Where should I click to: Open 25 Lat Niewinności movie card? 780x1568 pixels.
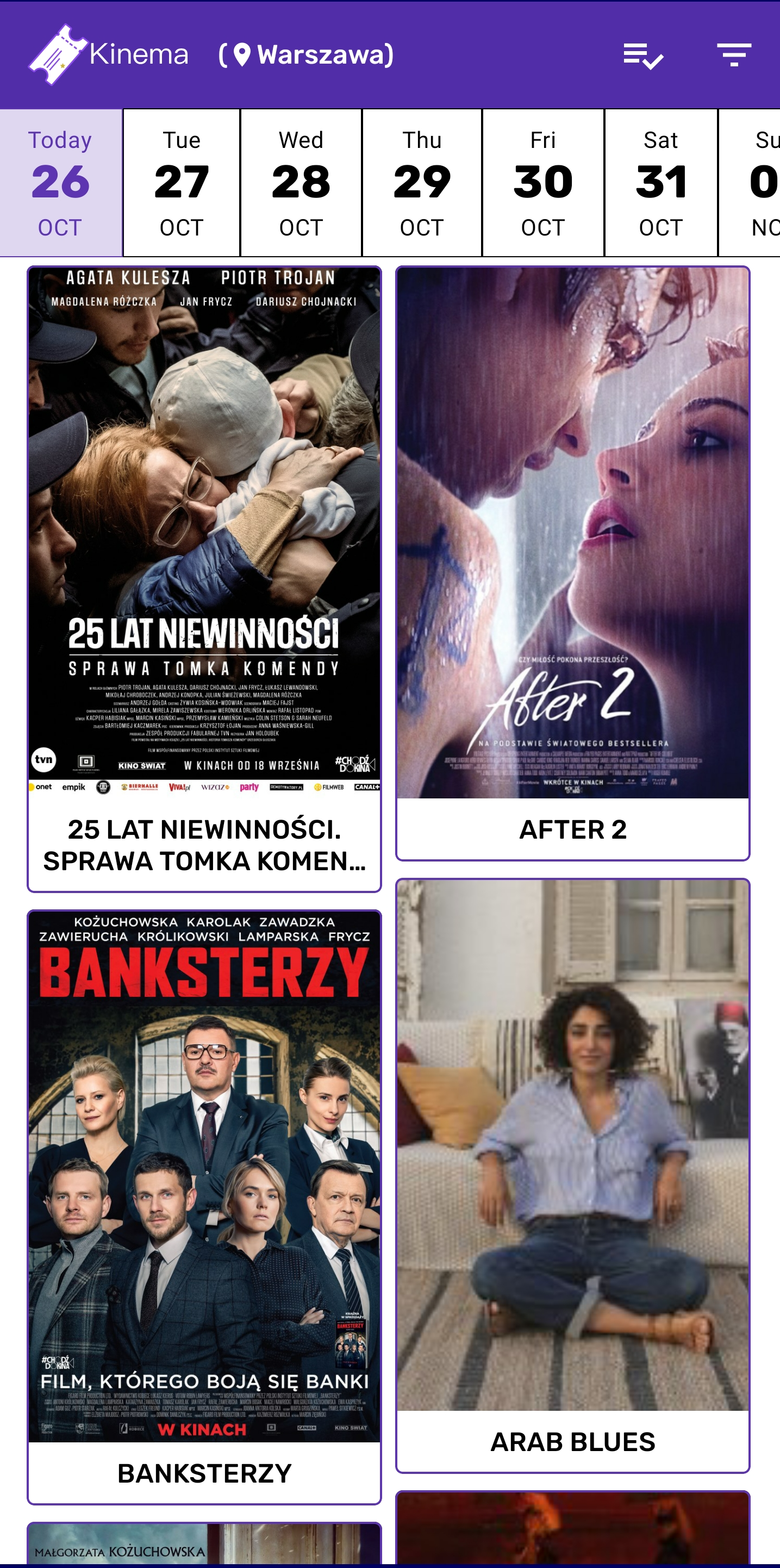204,578
